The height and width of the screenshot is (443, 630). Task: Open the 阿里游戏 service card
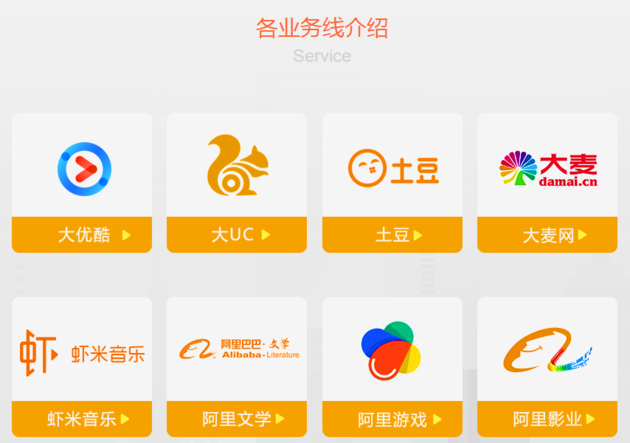392,366
